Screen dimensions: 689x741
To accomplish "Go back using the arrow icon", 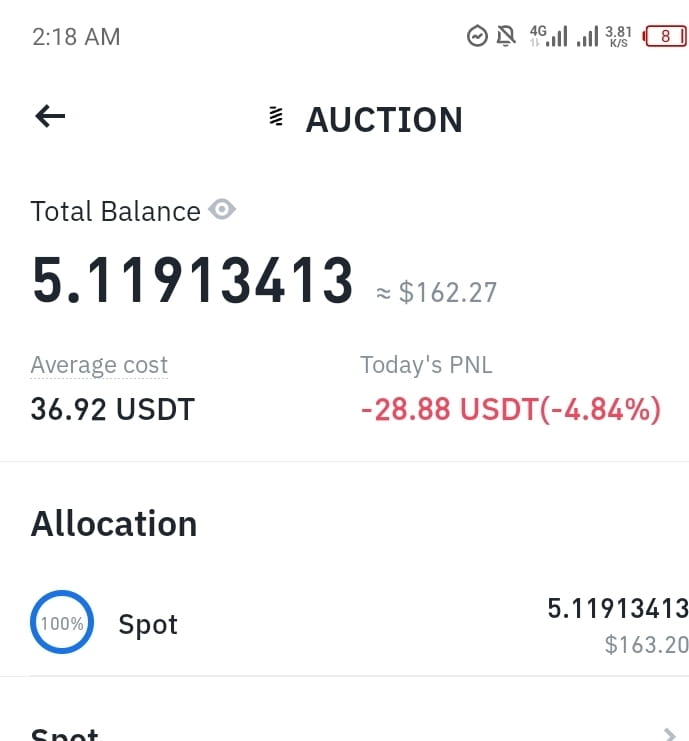I will (x=50, y=116).
